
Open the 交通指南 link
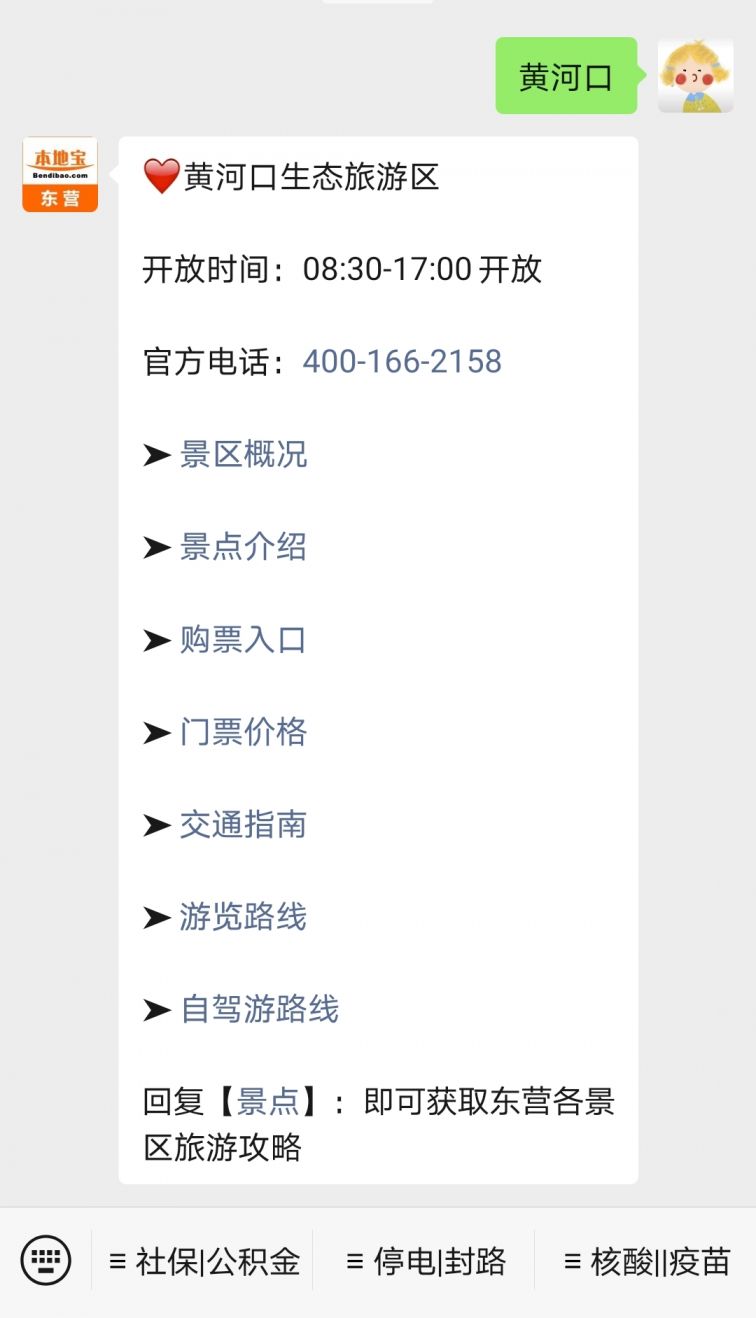point(243,824)
